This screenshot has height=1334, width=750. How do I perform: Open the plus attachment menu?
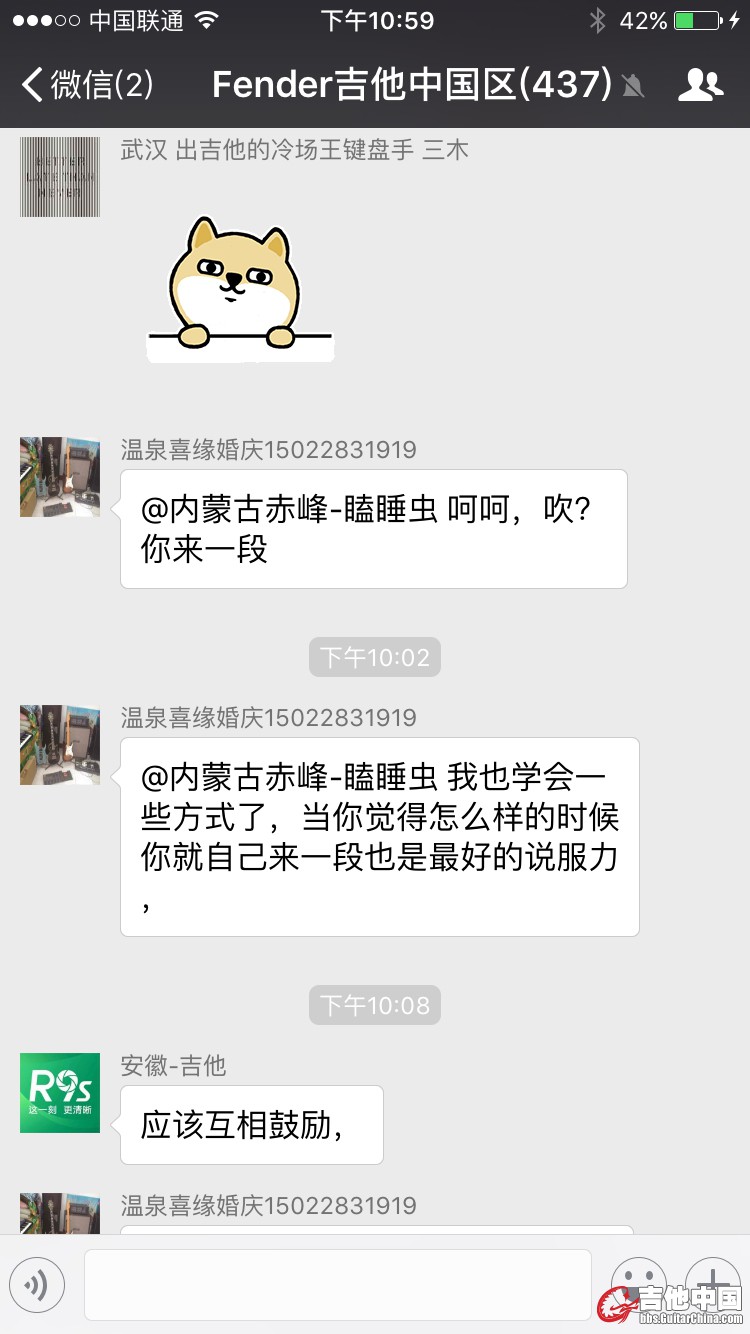[x=712, y=1282]
